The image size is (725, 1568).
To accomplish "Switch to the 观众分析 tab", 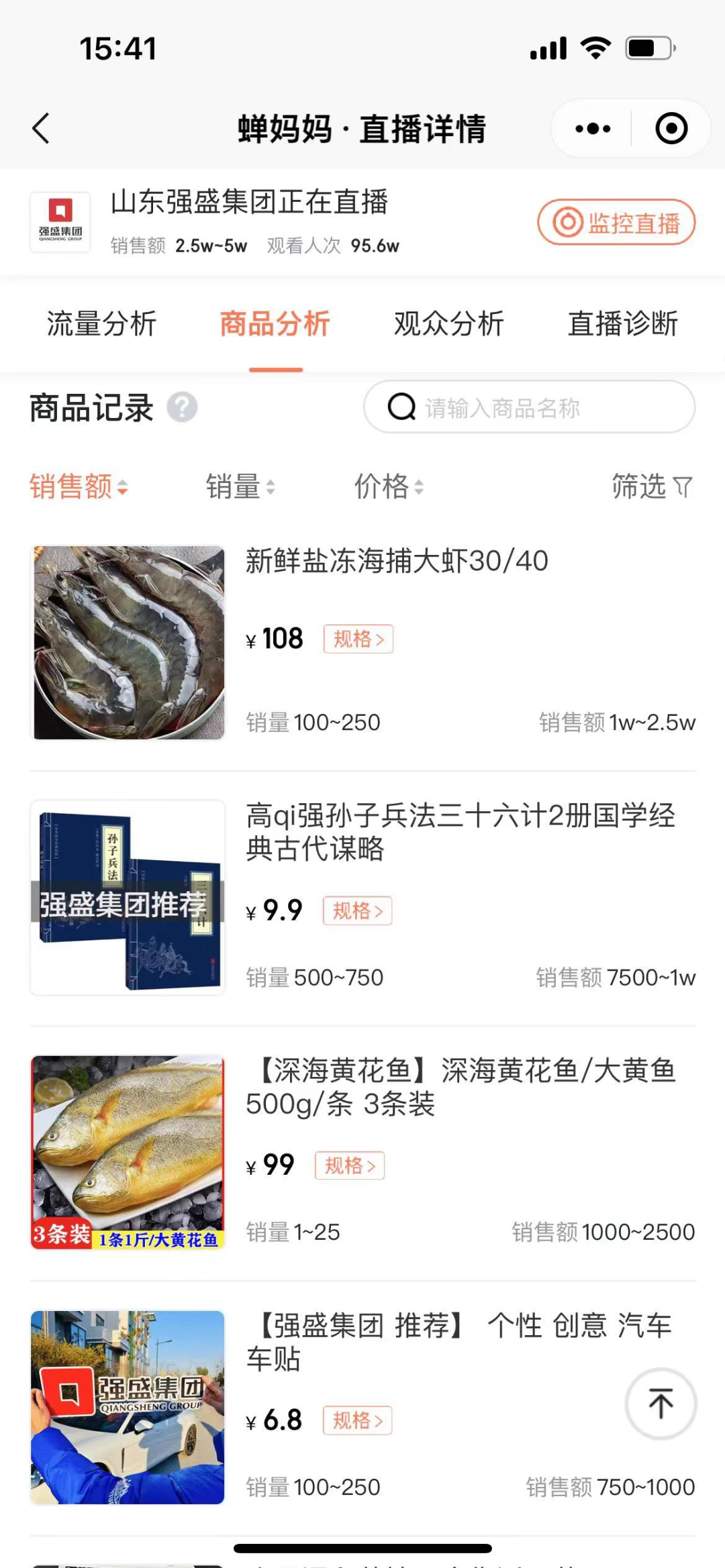I will click(x=448, y=323).
